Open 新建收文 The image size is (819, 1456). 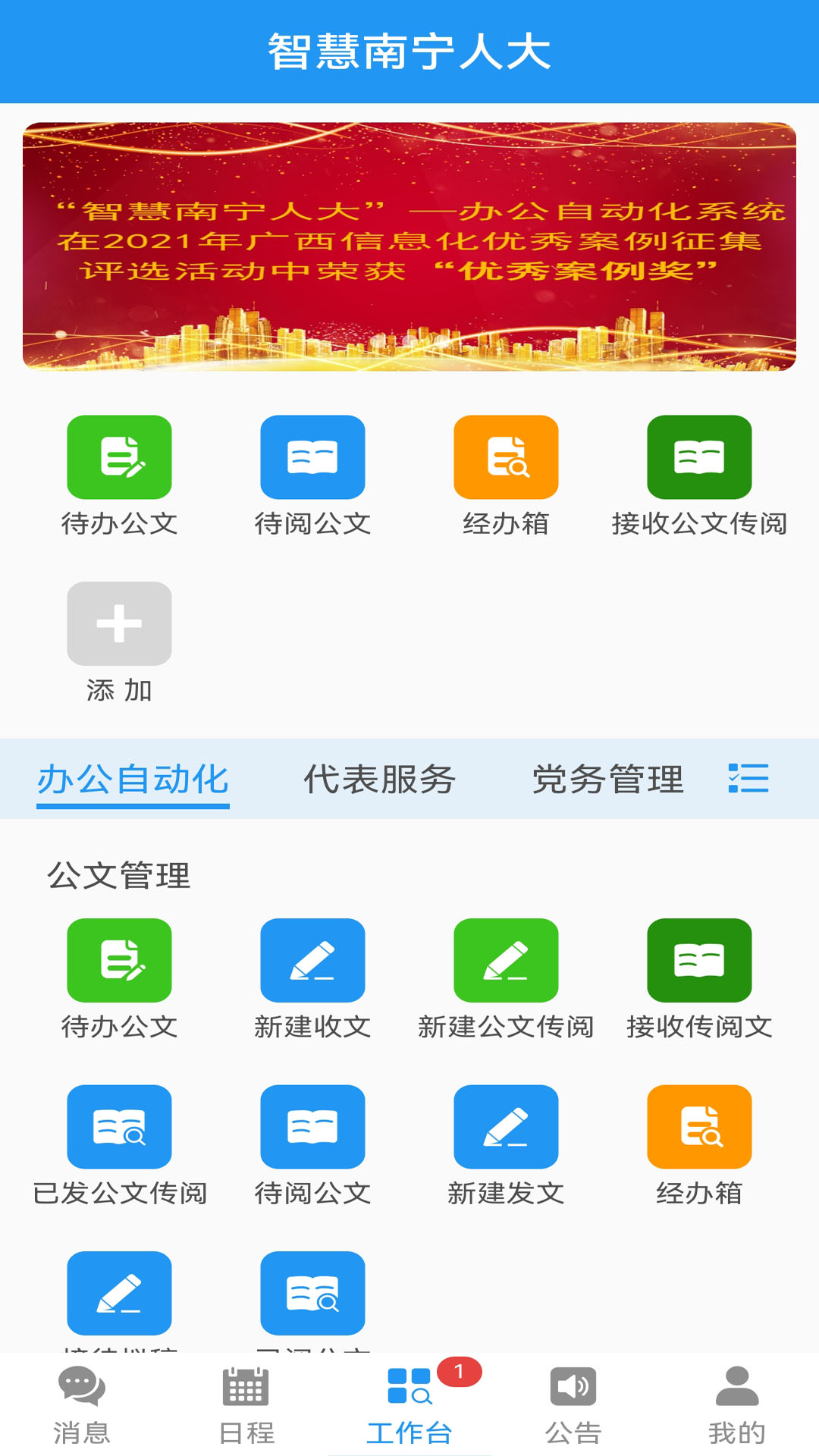[312, 961]
